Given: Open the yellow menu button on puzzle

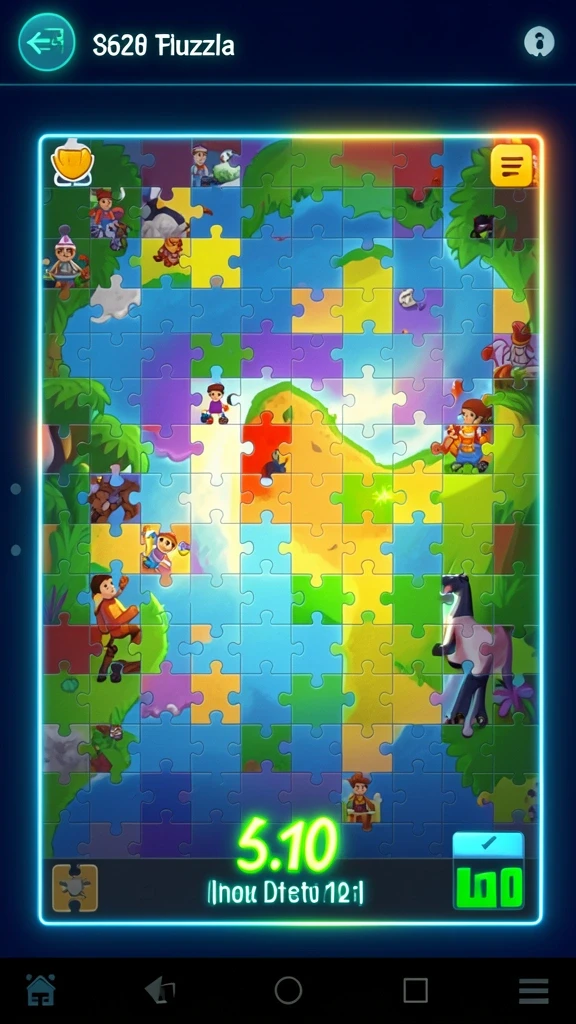Looking at the screenshot, I should [511, 165].
